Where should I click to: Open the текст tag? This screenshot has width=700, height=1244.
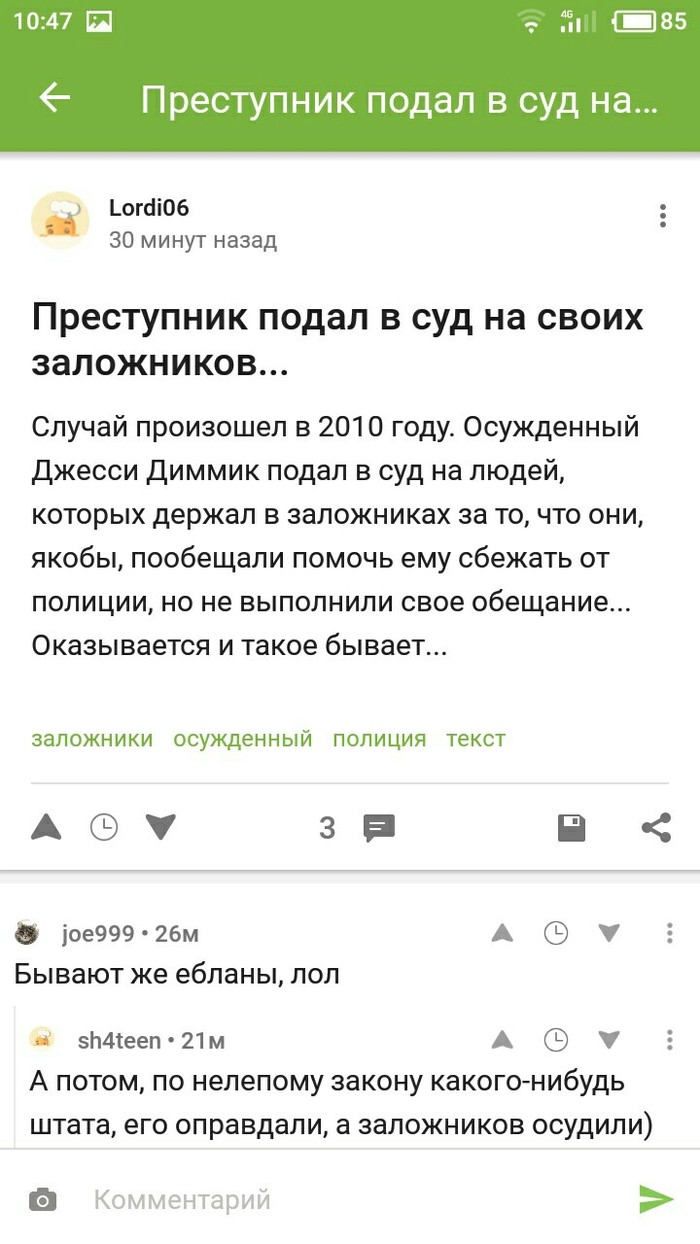[x=476, y=739]
